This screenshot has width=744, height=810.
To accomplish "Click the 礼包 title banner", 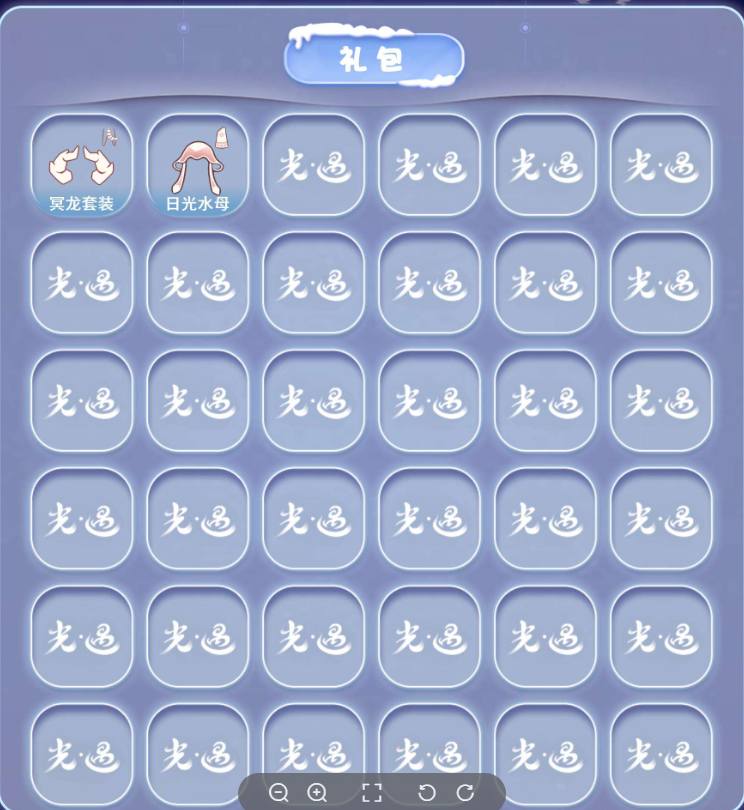I will click(373, 58).
